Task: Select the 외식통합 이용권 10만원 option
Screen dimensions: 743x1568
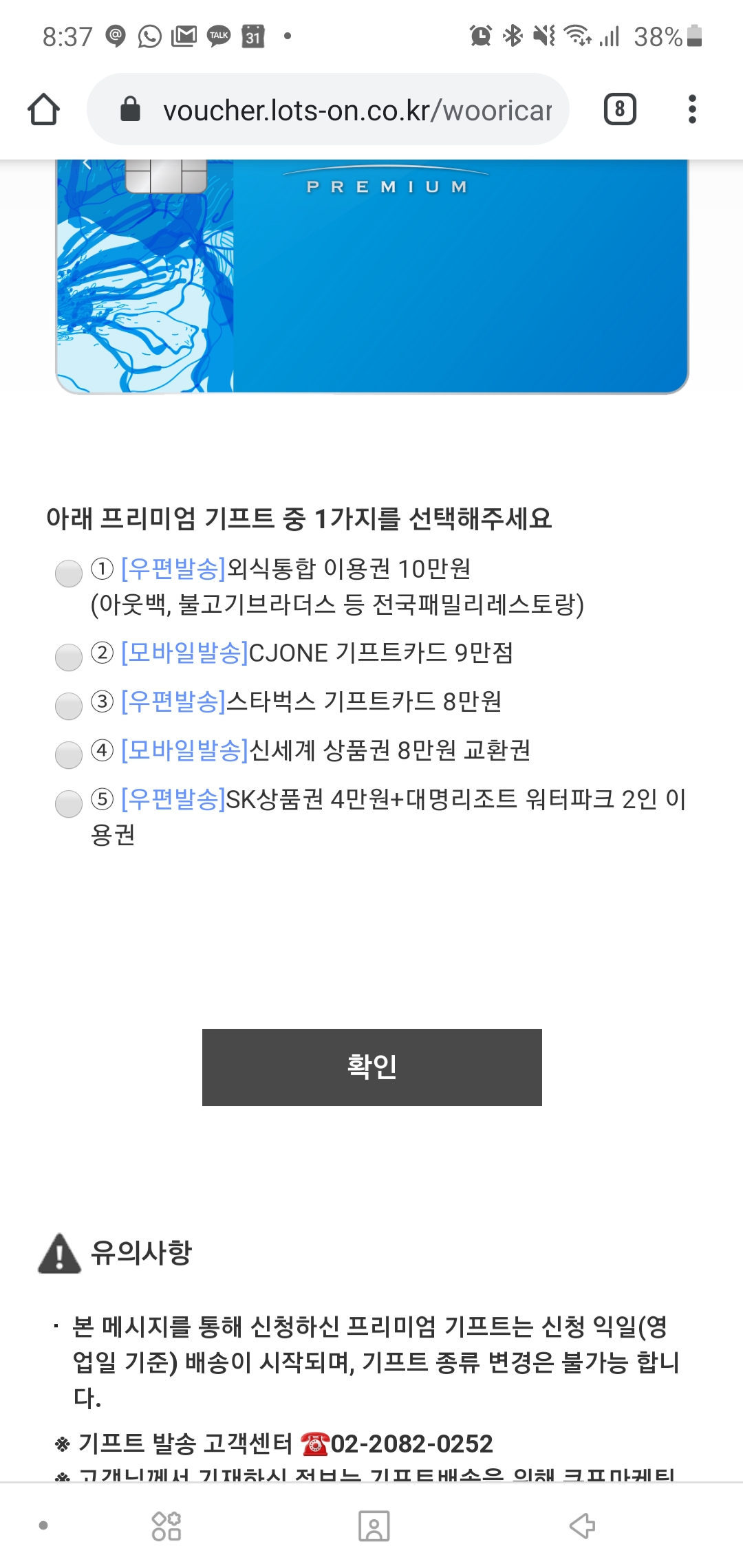Action: coord(69,573)
